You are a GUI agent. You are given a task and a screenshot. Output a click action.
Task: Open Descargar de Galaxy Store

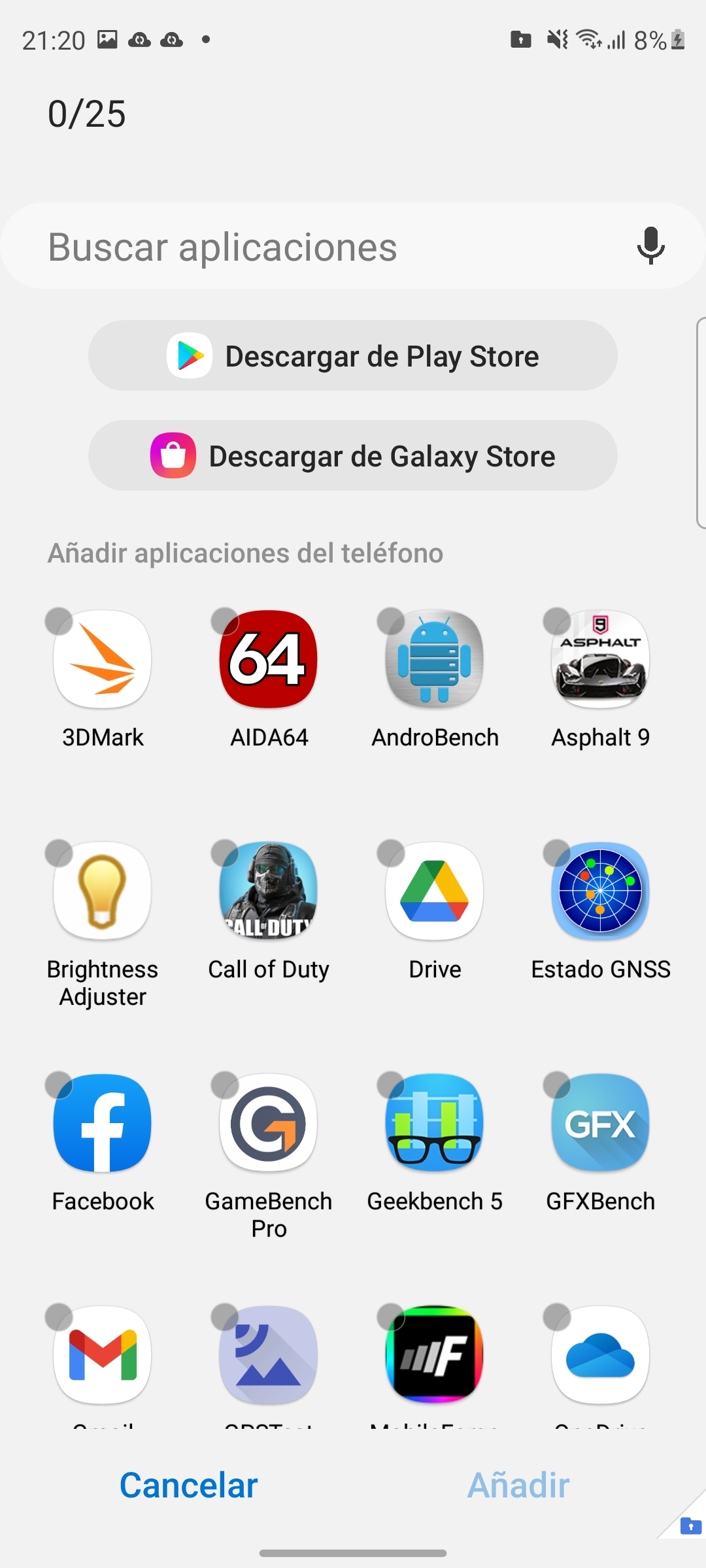353,456
